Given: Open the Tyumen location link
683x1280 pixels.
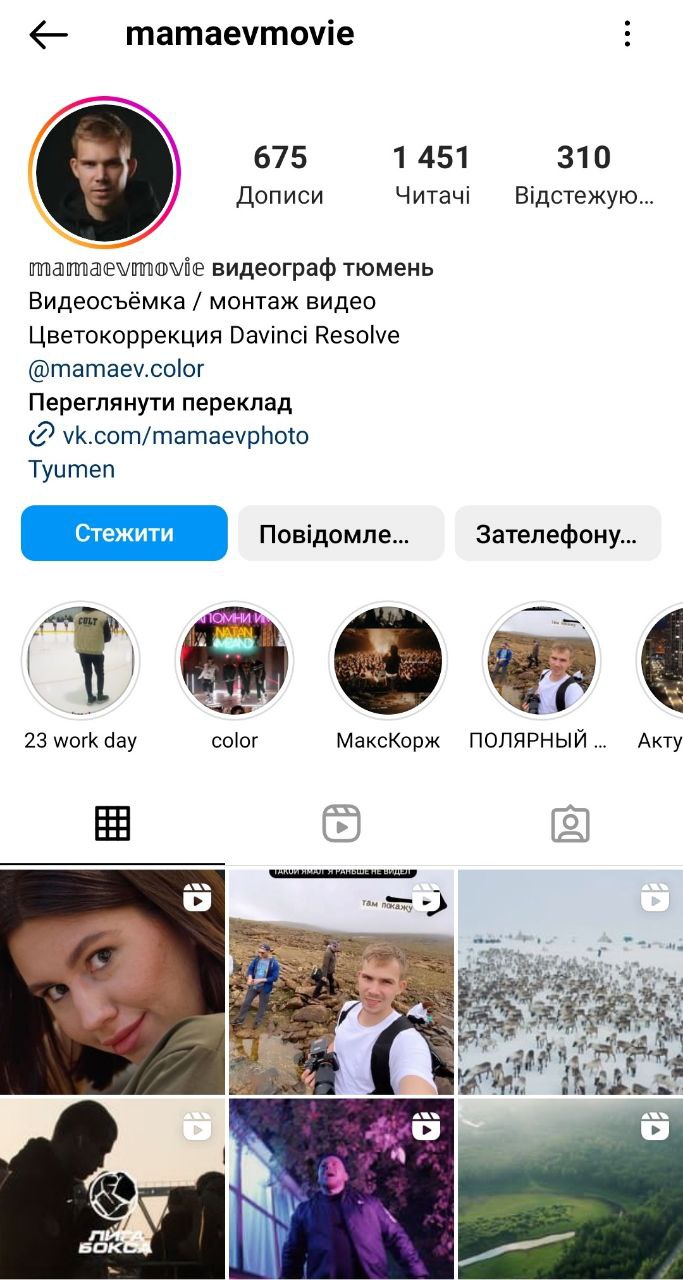Looking at the screenshot, I should click(71, 469).
